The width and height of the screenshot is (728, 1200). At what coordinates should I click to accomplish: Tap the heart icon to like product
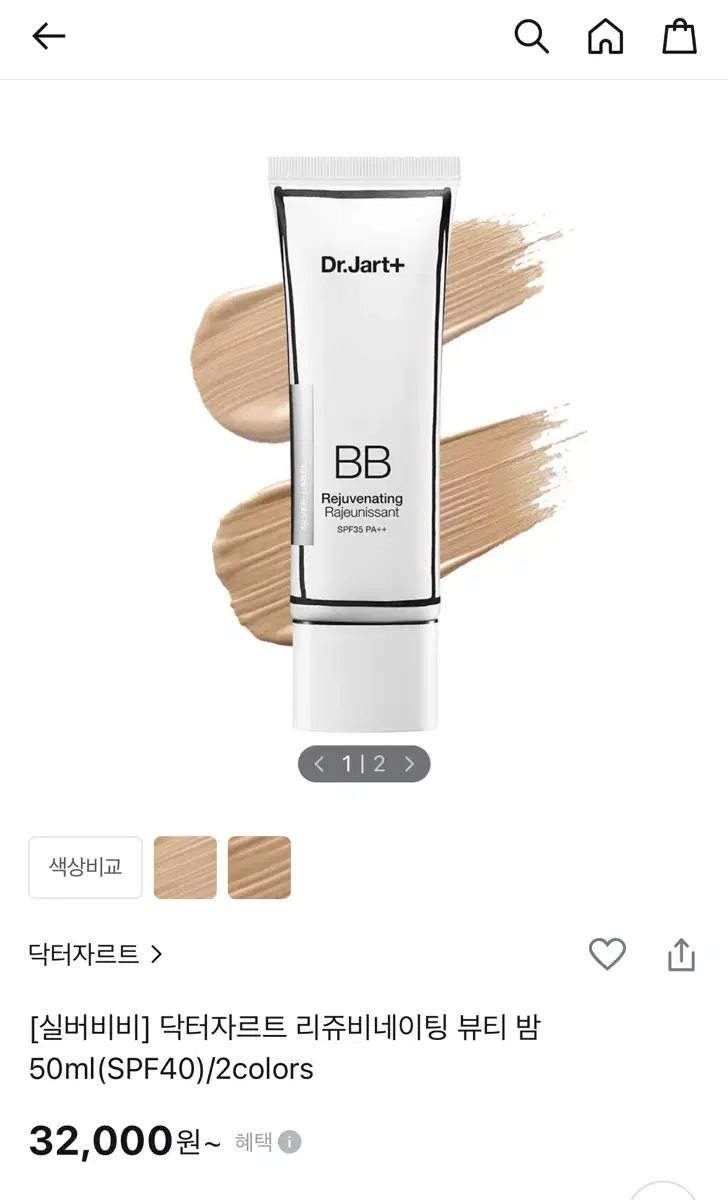point(608,954)
